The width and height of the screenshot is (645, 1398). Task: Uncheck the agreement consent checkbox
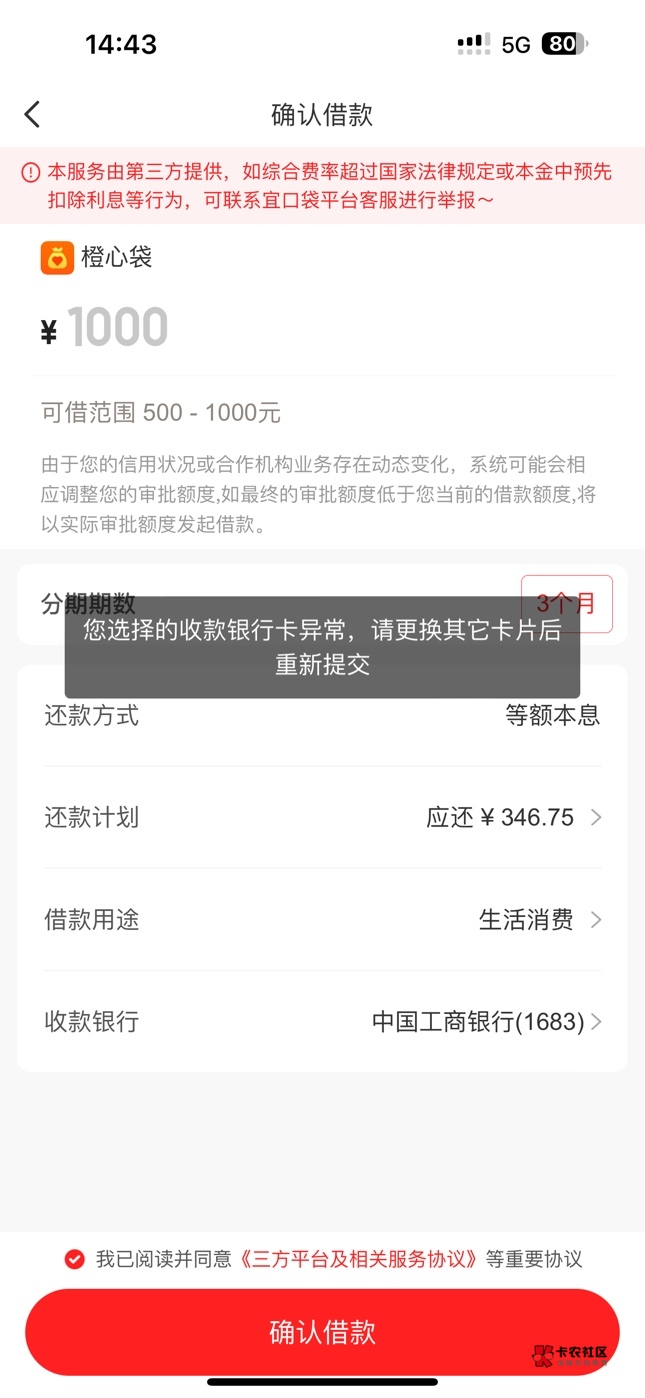pyautogui.click(x=74, y=1259)
